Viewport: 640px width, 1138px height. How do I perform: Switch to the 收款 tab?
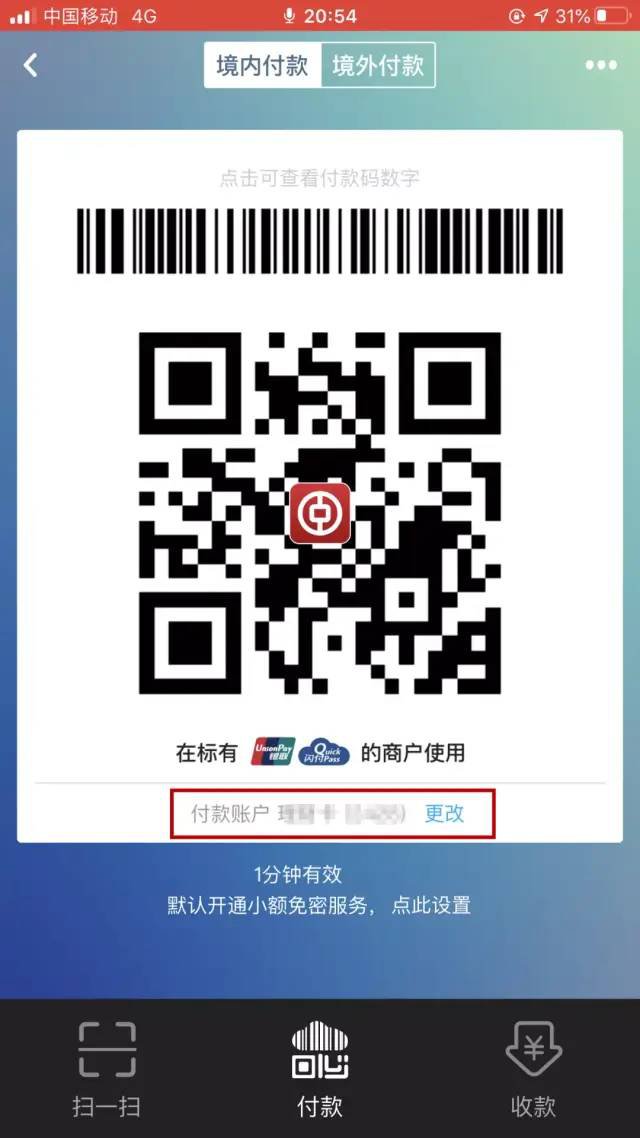[x=533, y=1068]
